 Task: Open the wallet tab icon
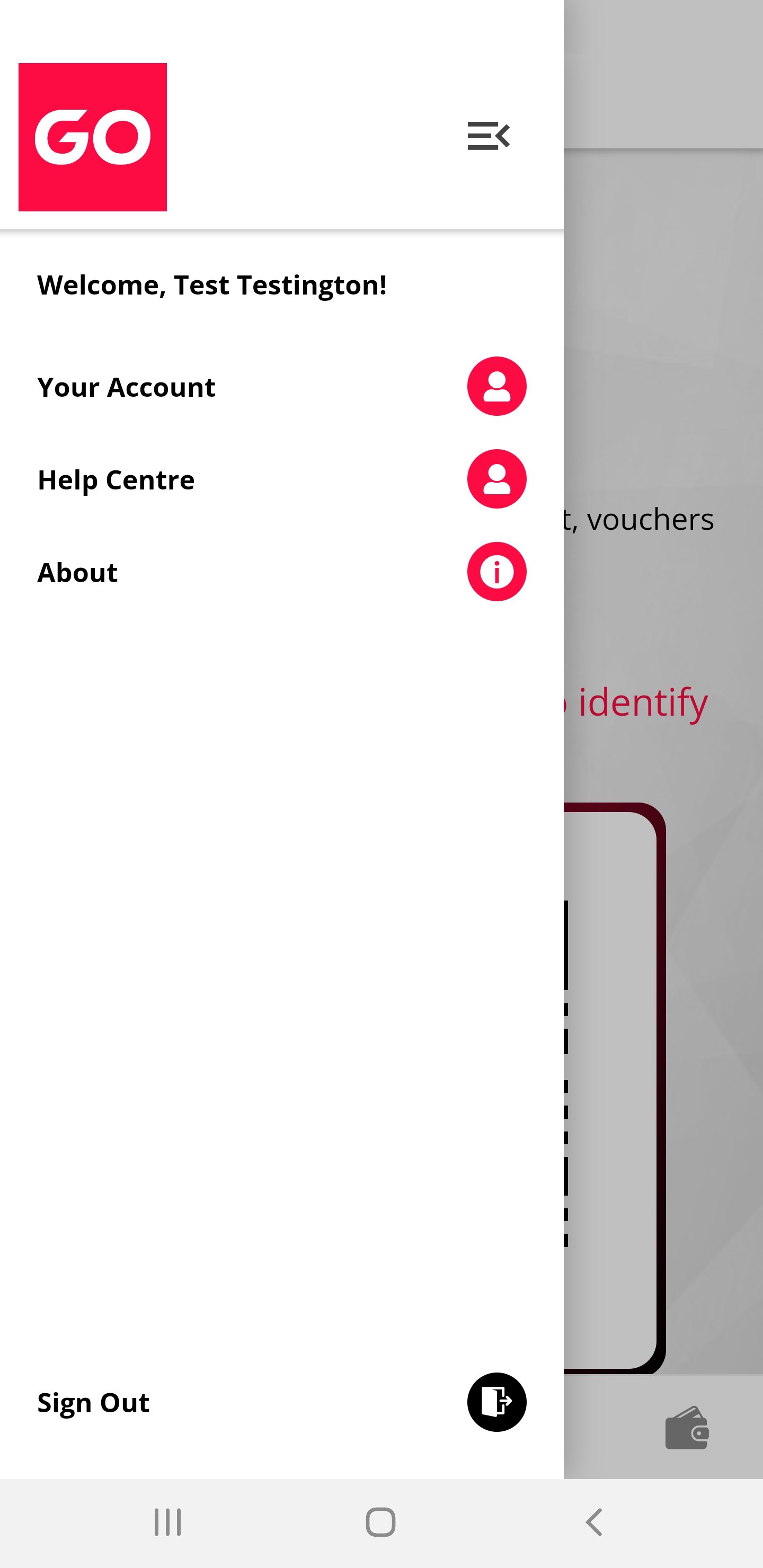687,1428
